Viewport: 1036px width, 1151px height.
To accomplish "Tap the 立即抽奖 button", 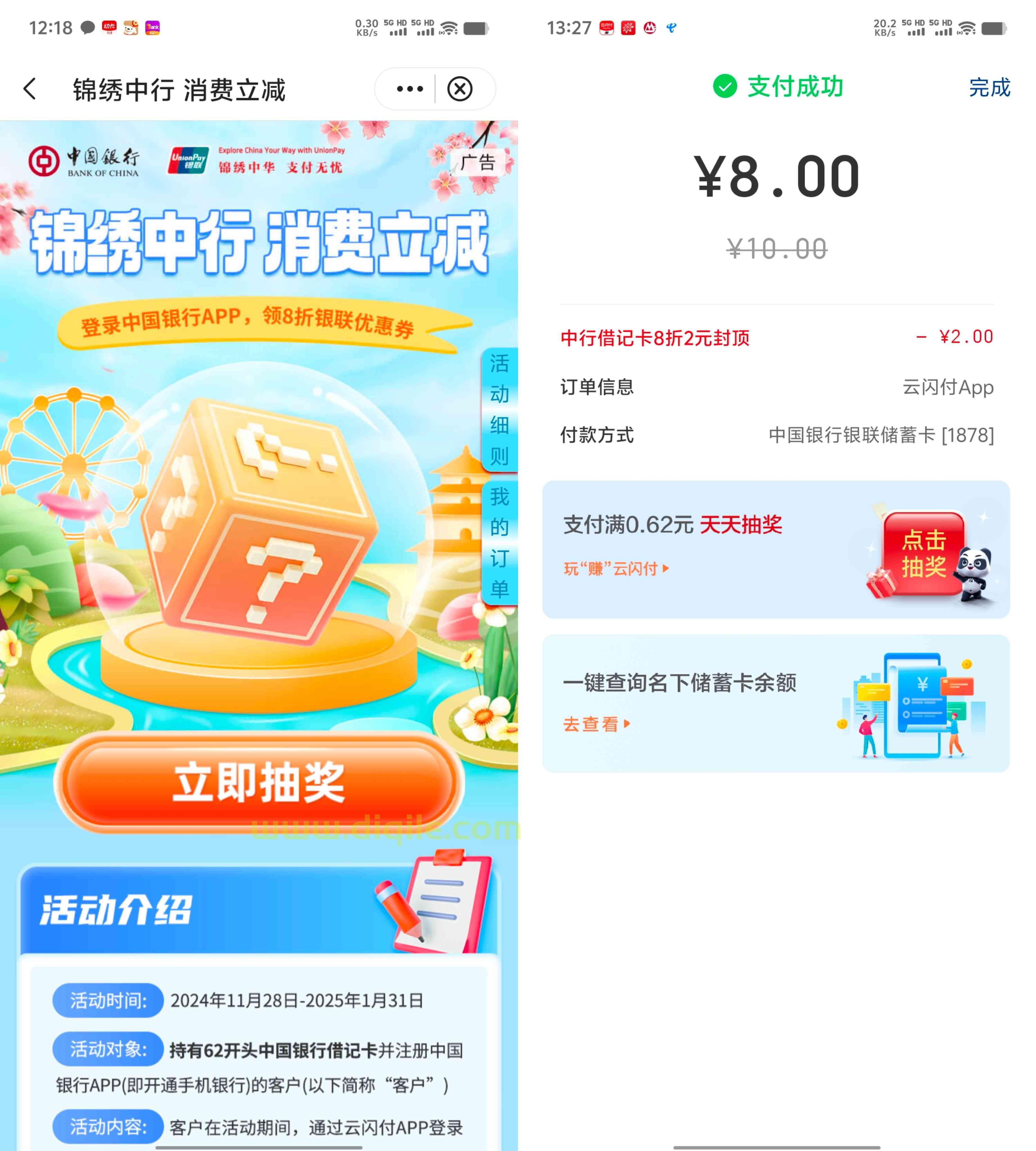I will coord(259,782).
